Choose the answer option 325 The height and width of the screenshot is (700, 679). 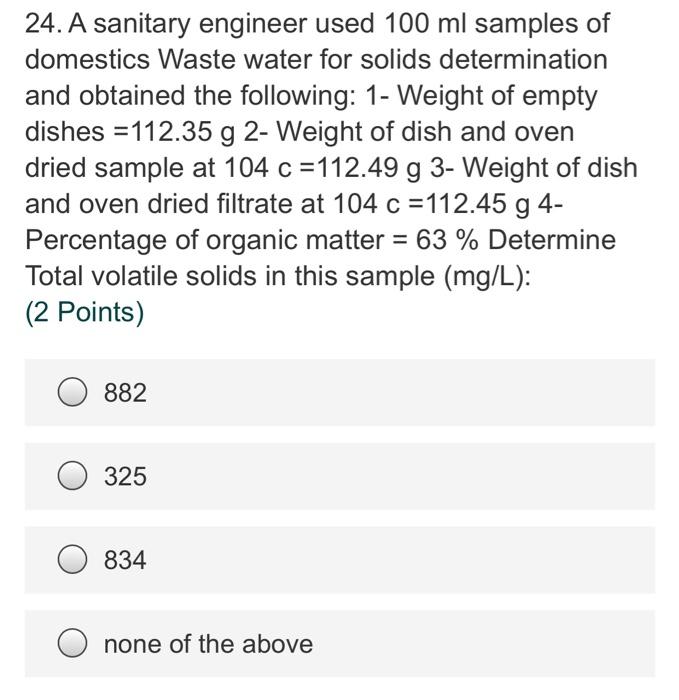point(73,477)
